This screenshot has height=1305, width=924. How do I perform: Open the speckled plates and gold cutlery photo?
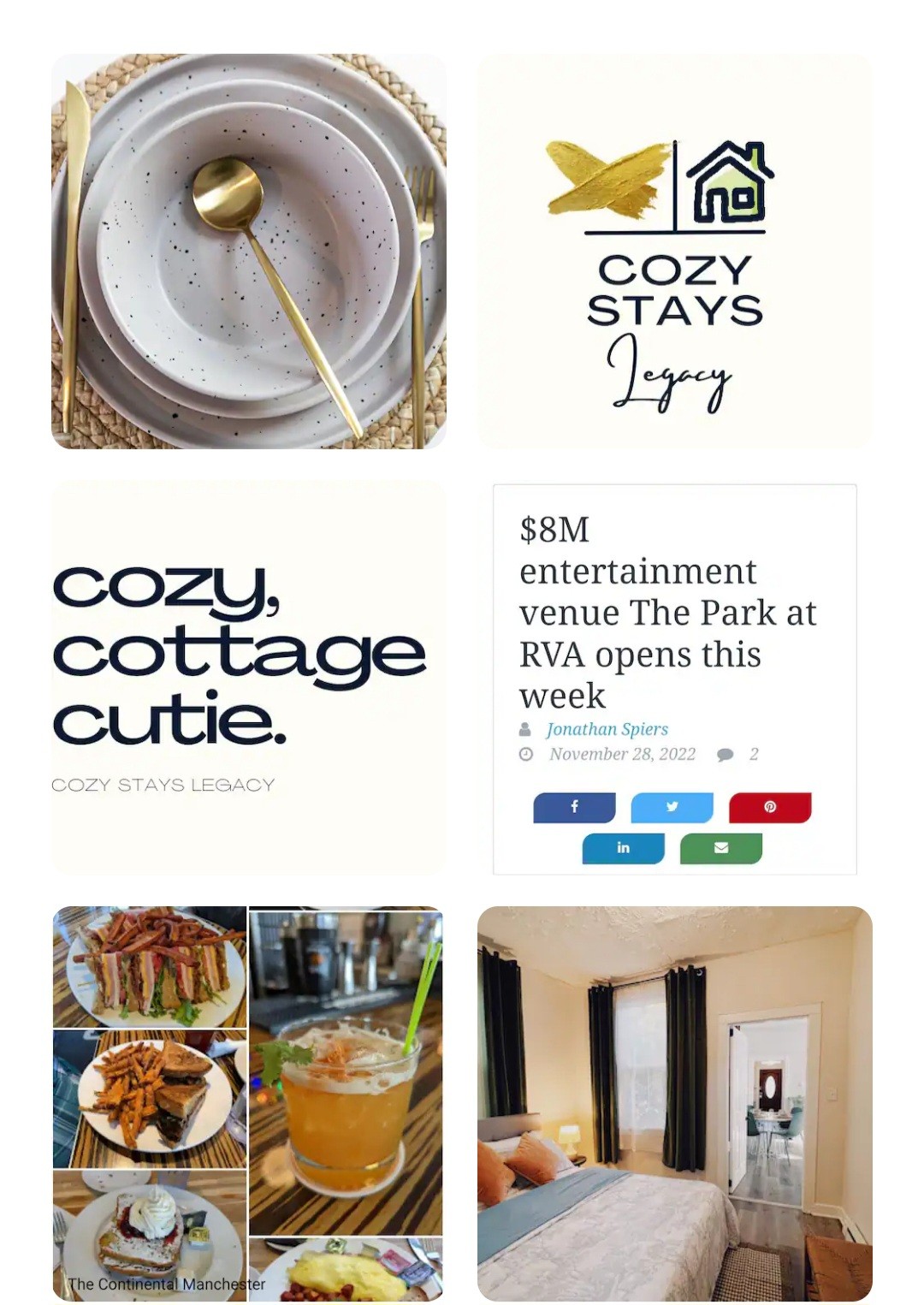[x=248, y=252]
